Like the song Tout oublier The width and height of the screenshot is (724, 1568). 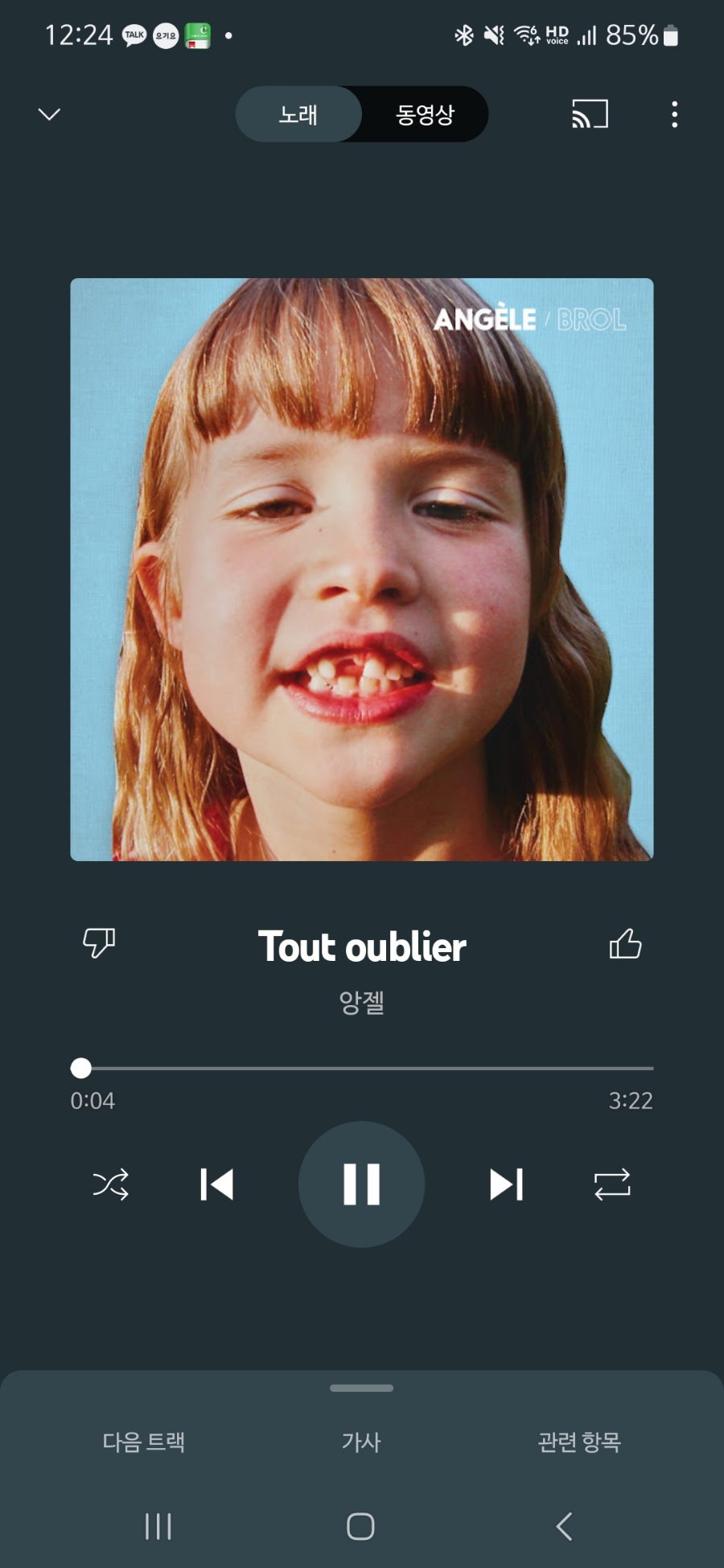(625, 944)
